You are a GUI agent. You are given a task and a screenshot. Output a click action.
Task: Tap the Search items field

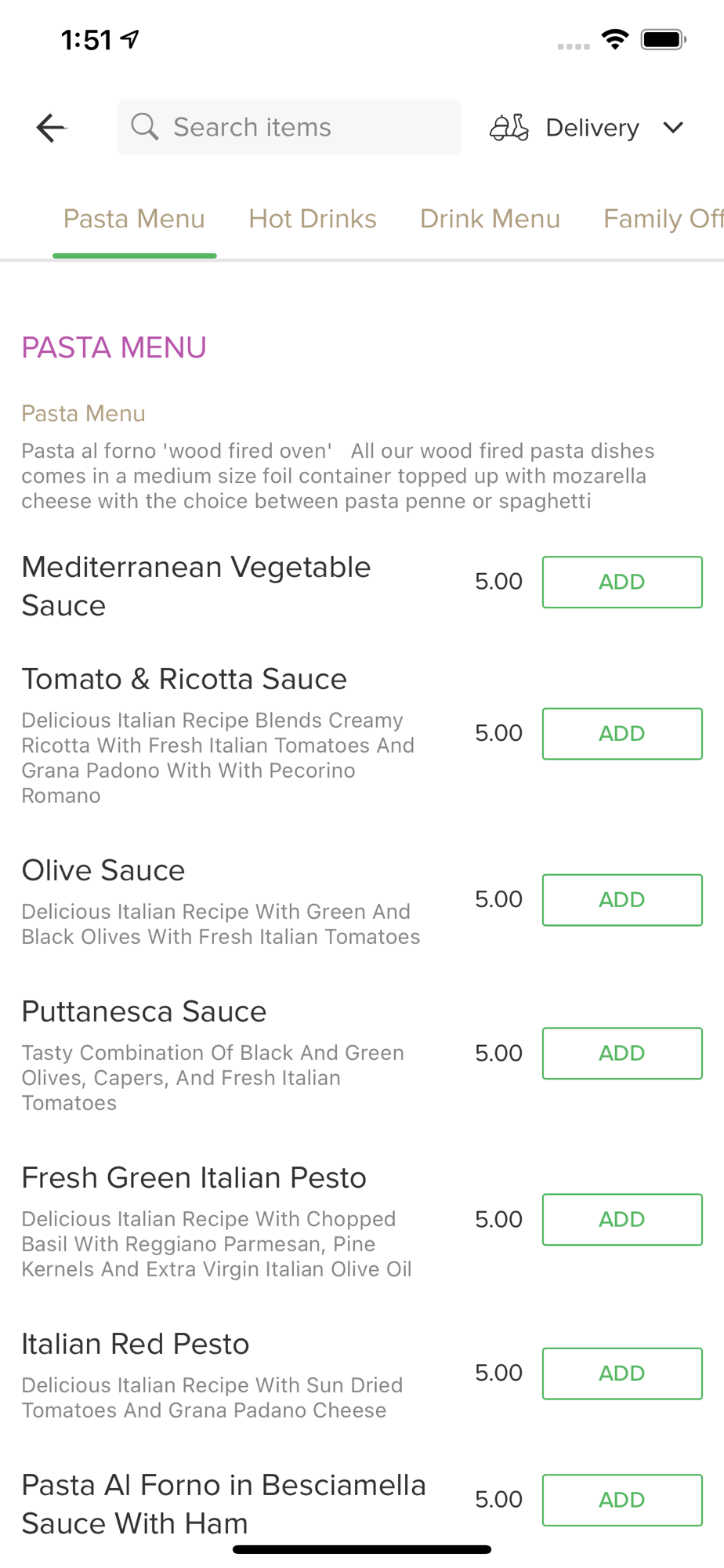coord(289,127)
